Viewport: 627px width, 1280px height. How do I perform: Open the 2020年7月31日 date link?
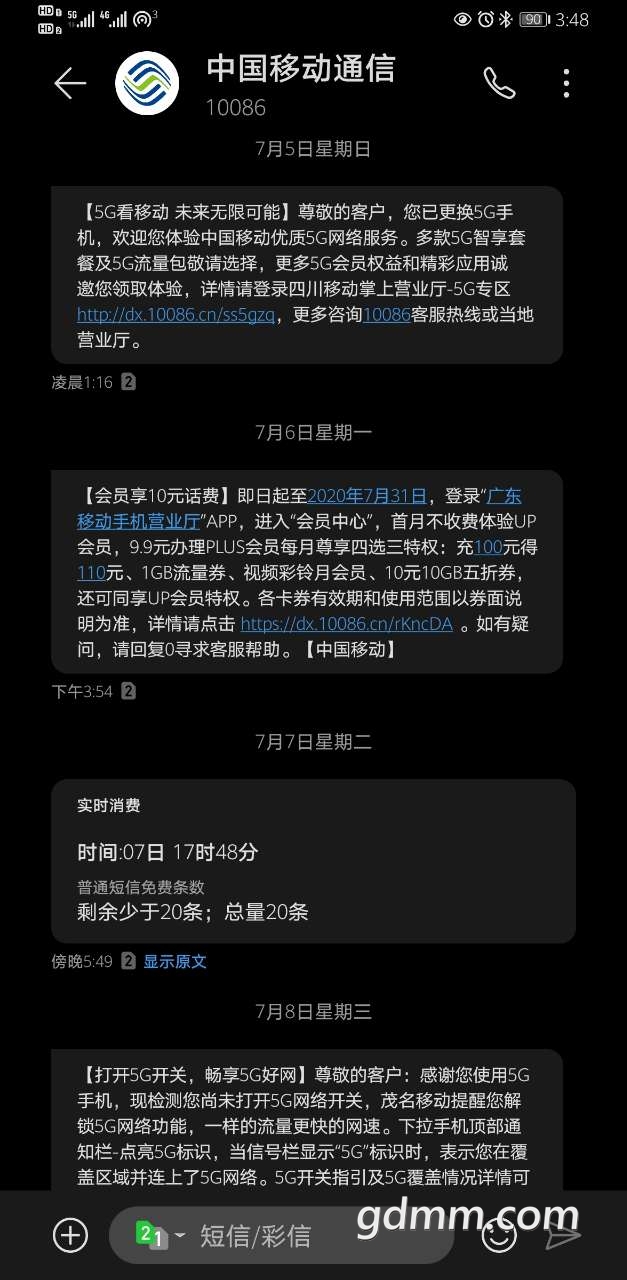[367, 496]
